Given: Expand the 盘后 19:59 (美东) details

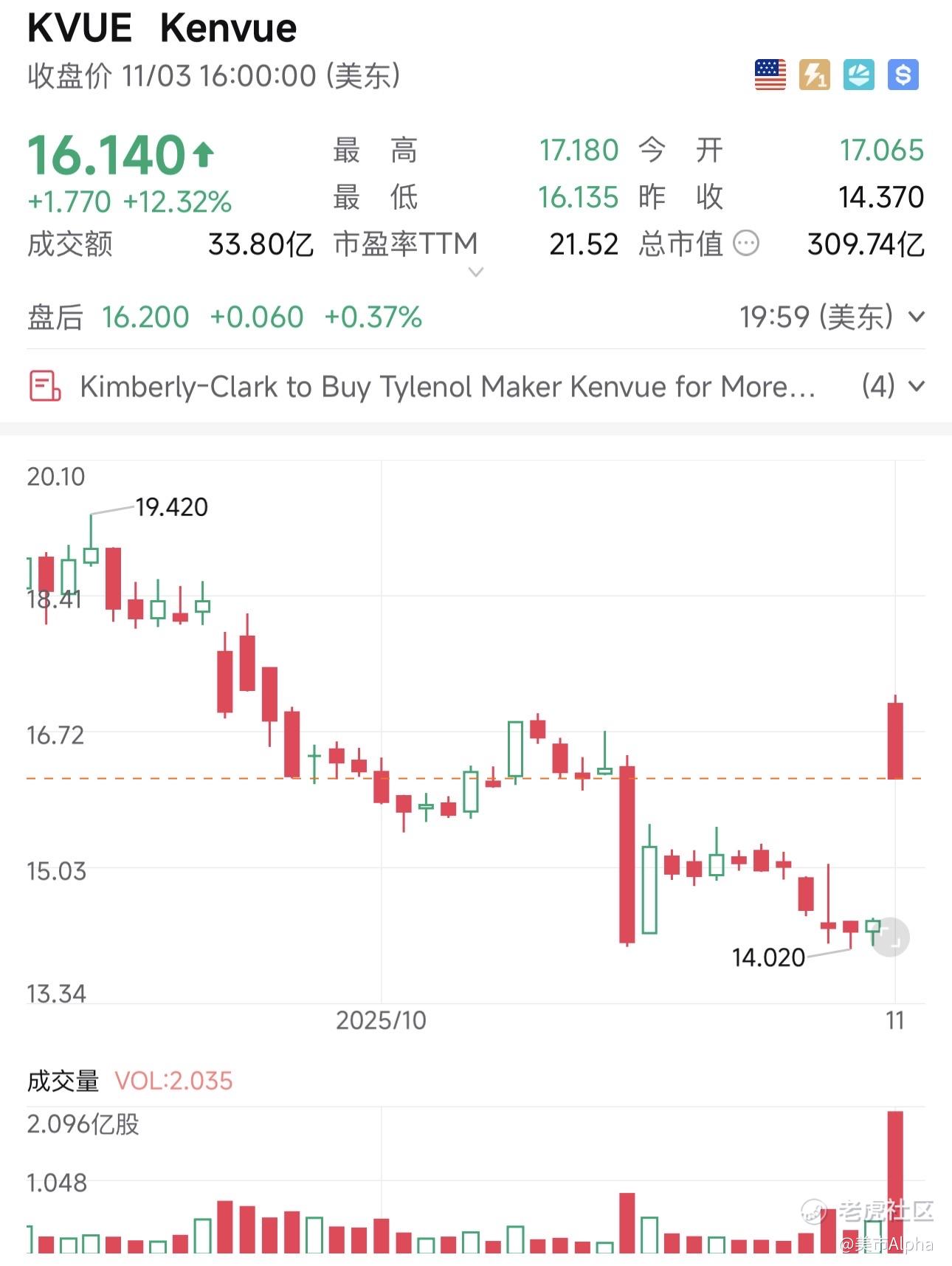Looking at the screenshot, I should coord(917,317).
